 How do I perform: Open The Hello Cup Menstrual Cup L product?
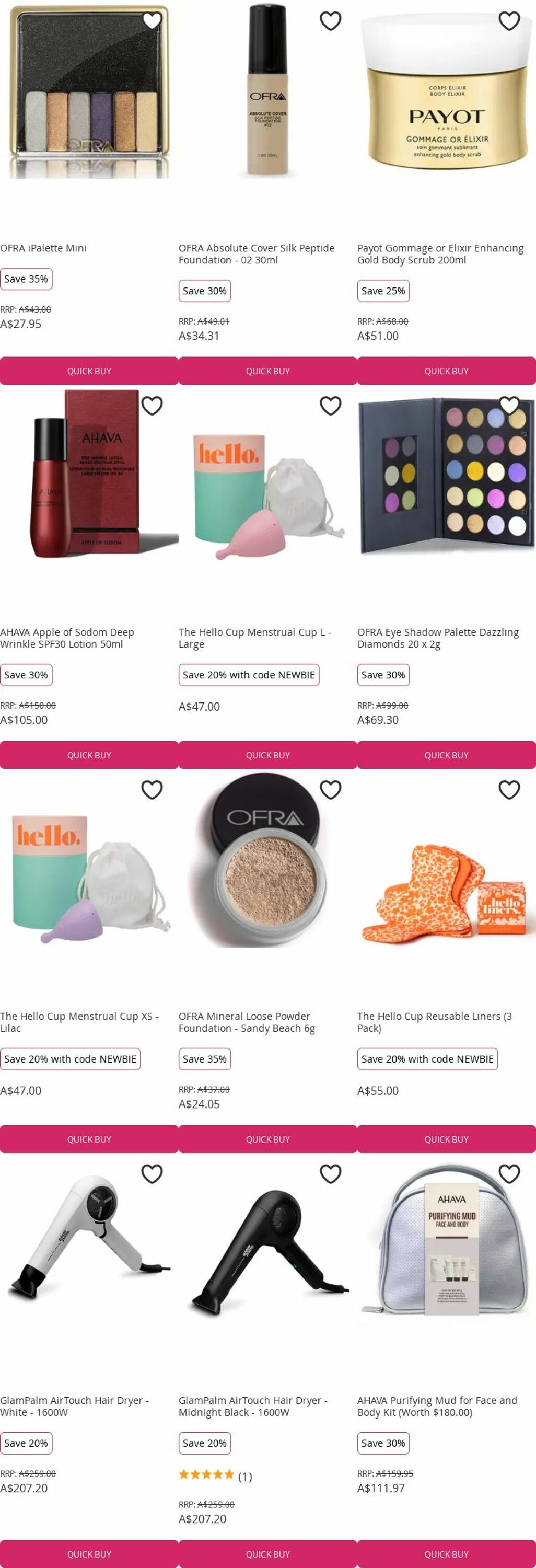point(254,637)
